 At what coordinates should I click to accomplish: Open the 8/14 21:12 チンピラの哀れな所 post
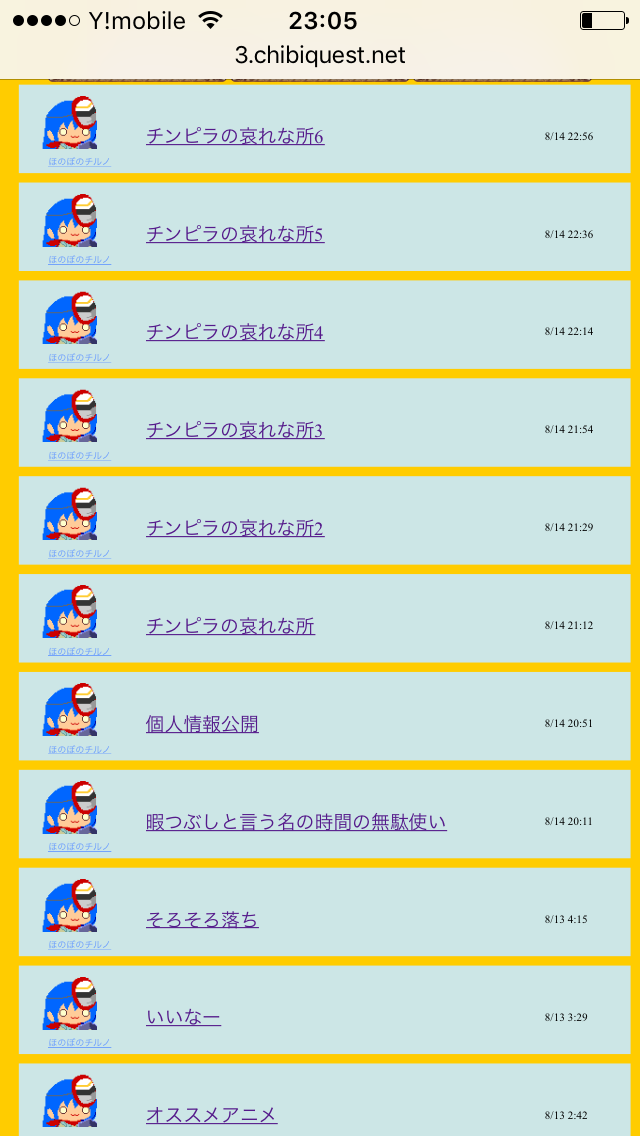coord(230,627)
